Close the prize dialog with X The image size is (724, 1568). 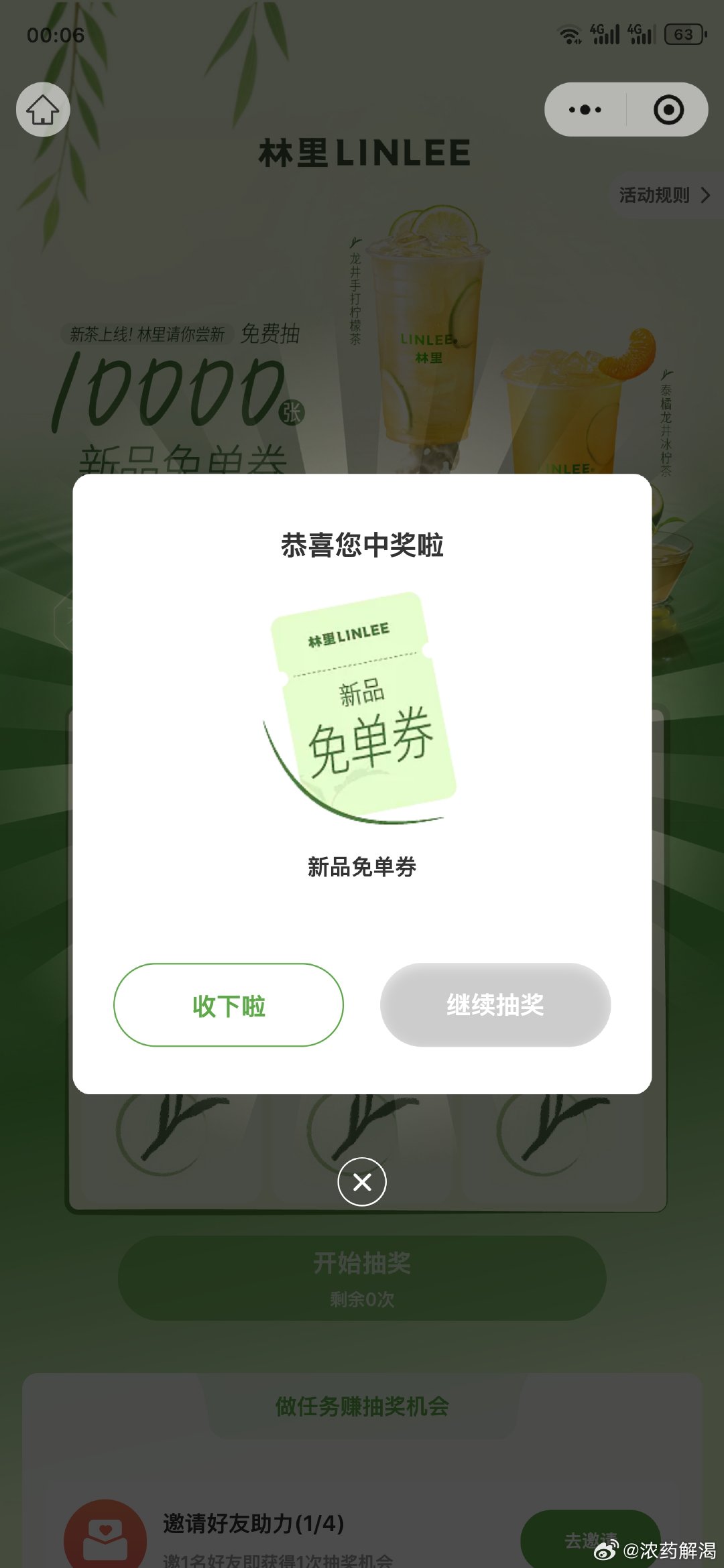click(x=362, y=1182)
